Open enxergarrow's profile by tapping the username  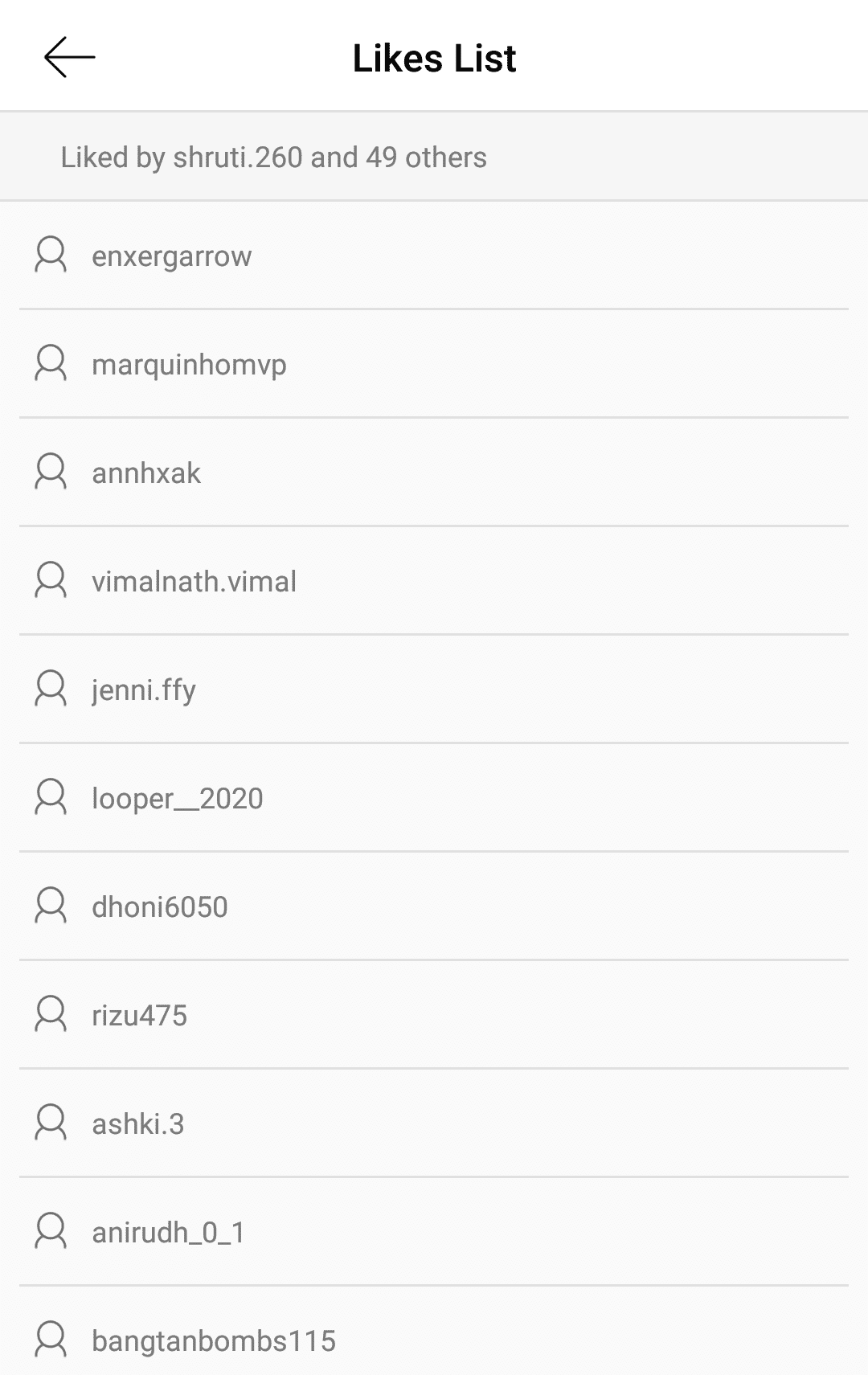pyautogui.click(x=171, y=256)
